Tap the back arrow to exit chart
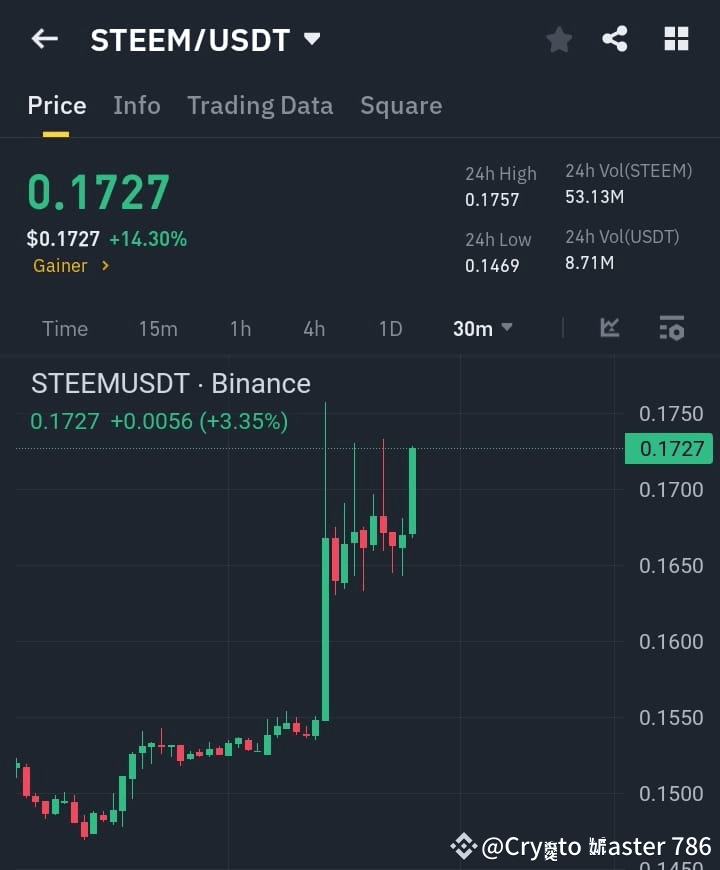Screen dimensions: 720x870 point(43,39)
